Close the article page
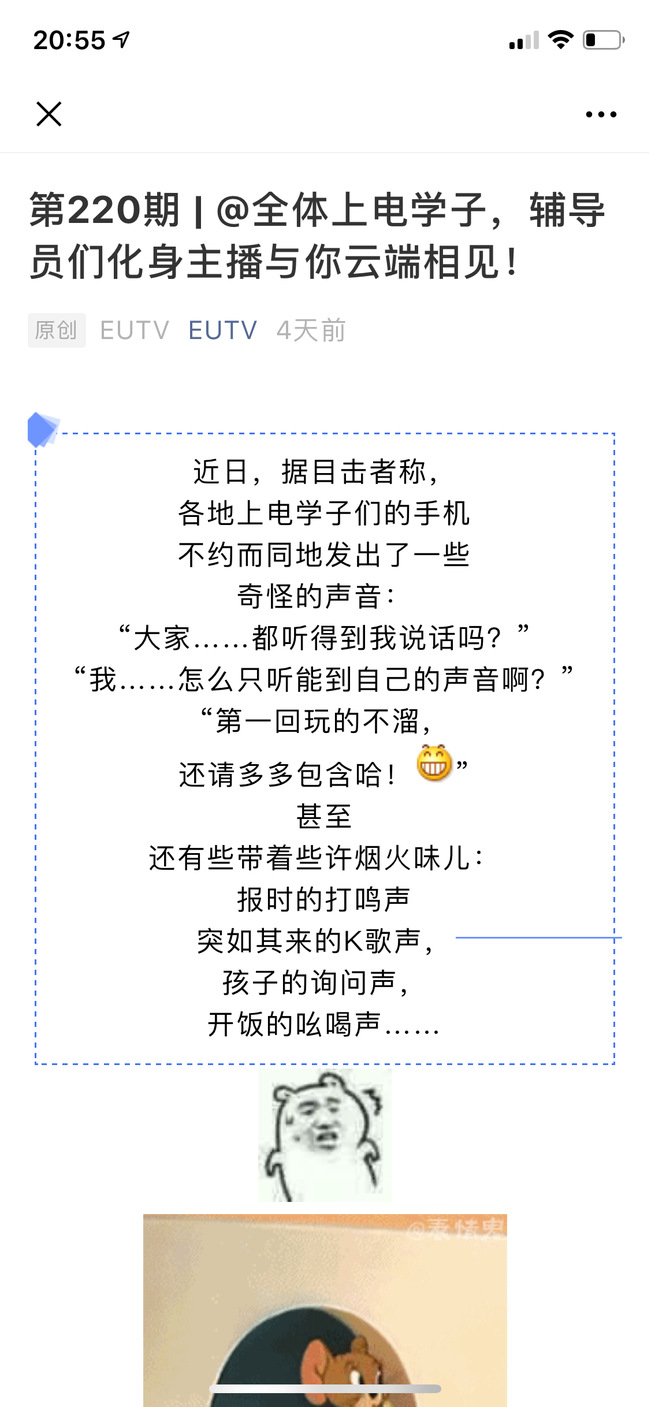The height and width of the screenshot is (1407, 649). pyautogui.click(x=49, y=114)
